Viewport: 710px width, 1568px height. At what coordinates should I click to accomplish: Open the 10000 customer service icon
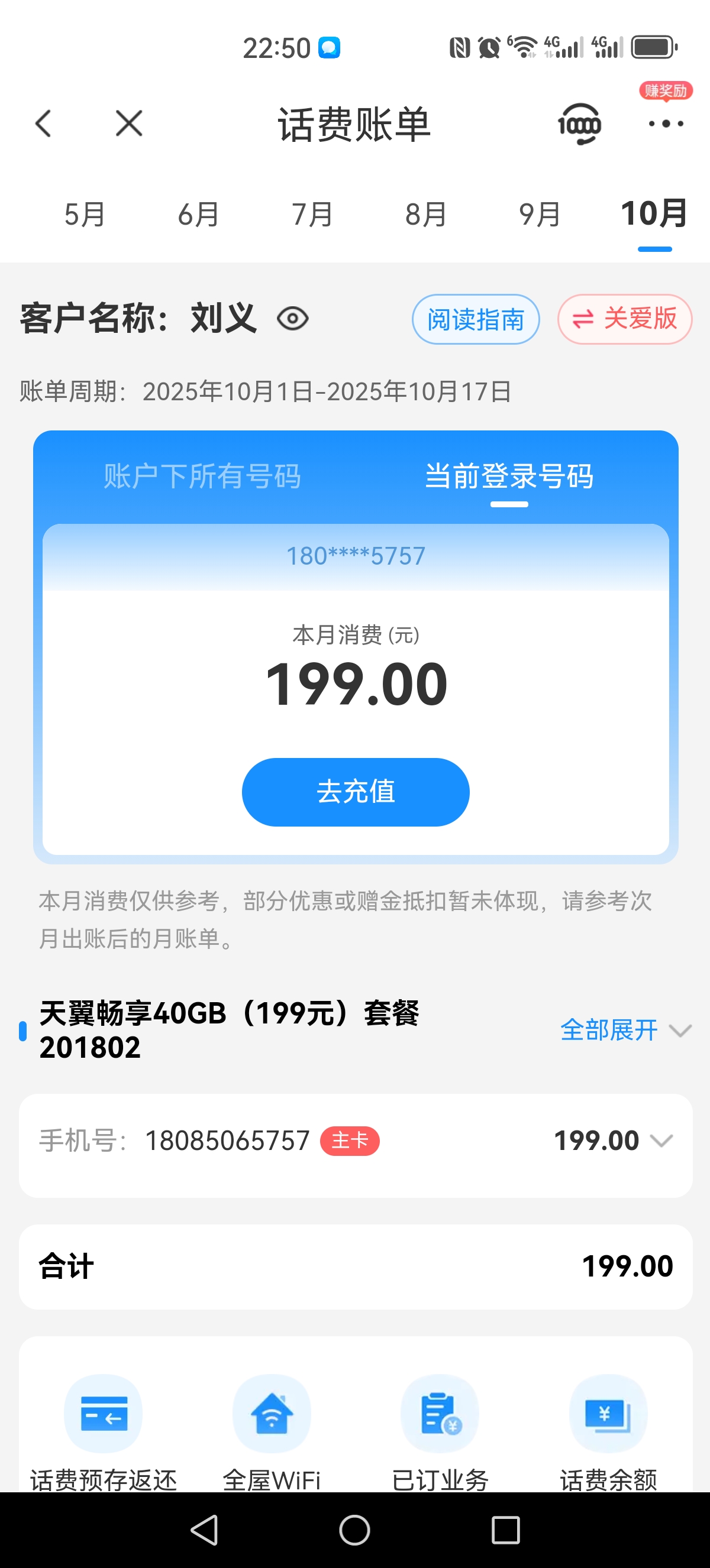[579, 124]
